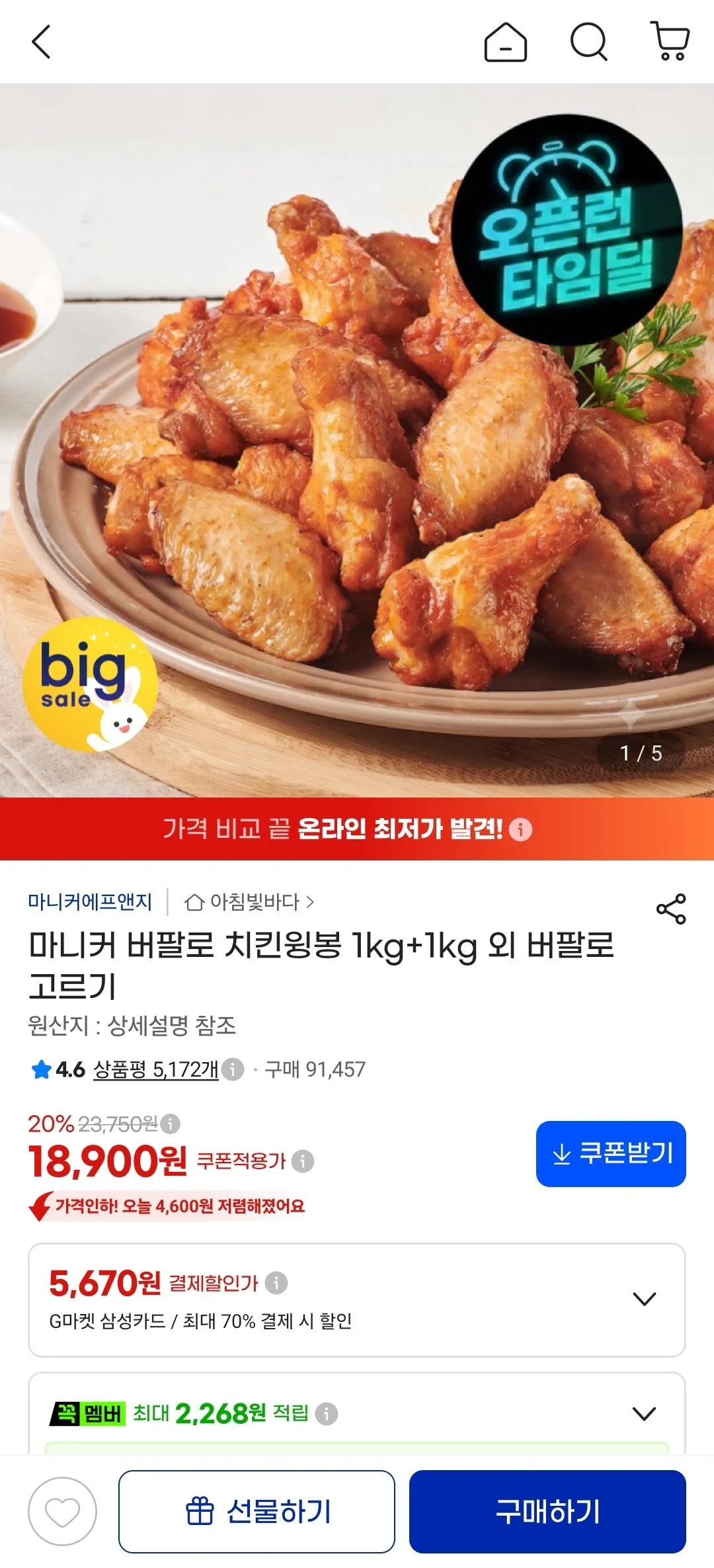Open the product photo showing 1 / 5
The width and height of the screenshot is (714, 1568).
(x=357, y=440)
